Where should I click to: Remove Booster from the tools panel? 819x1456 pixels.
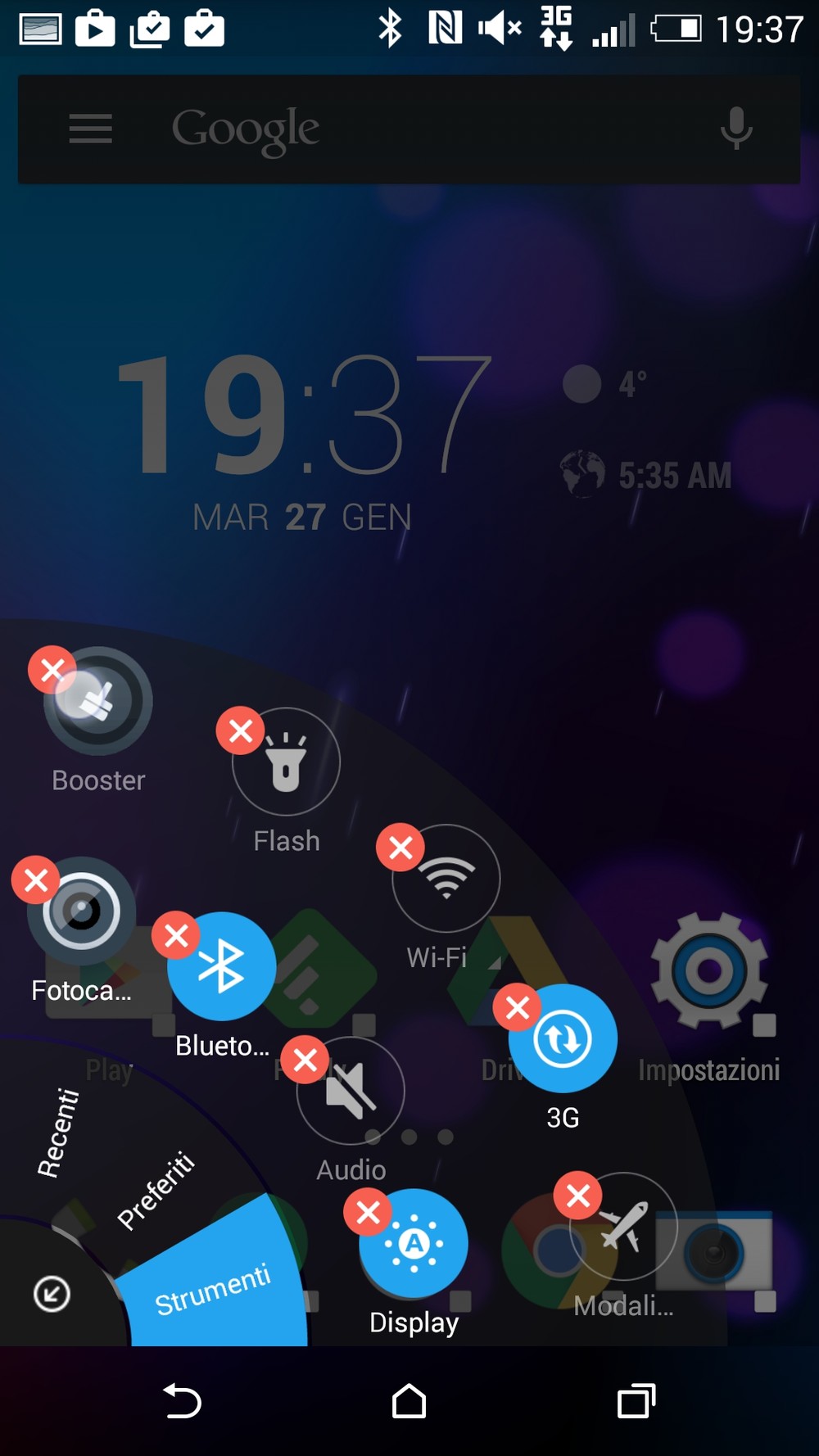(x=52, y=670)
